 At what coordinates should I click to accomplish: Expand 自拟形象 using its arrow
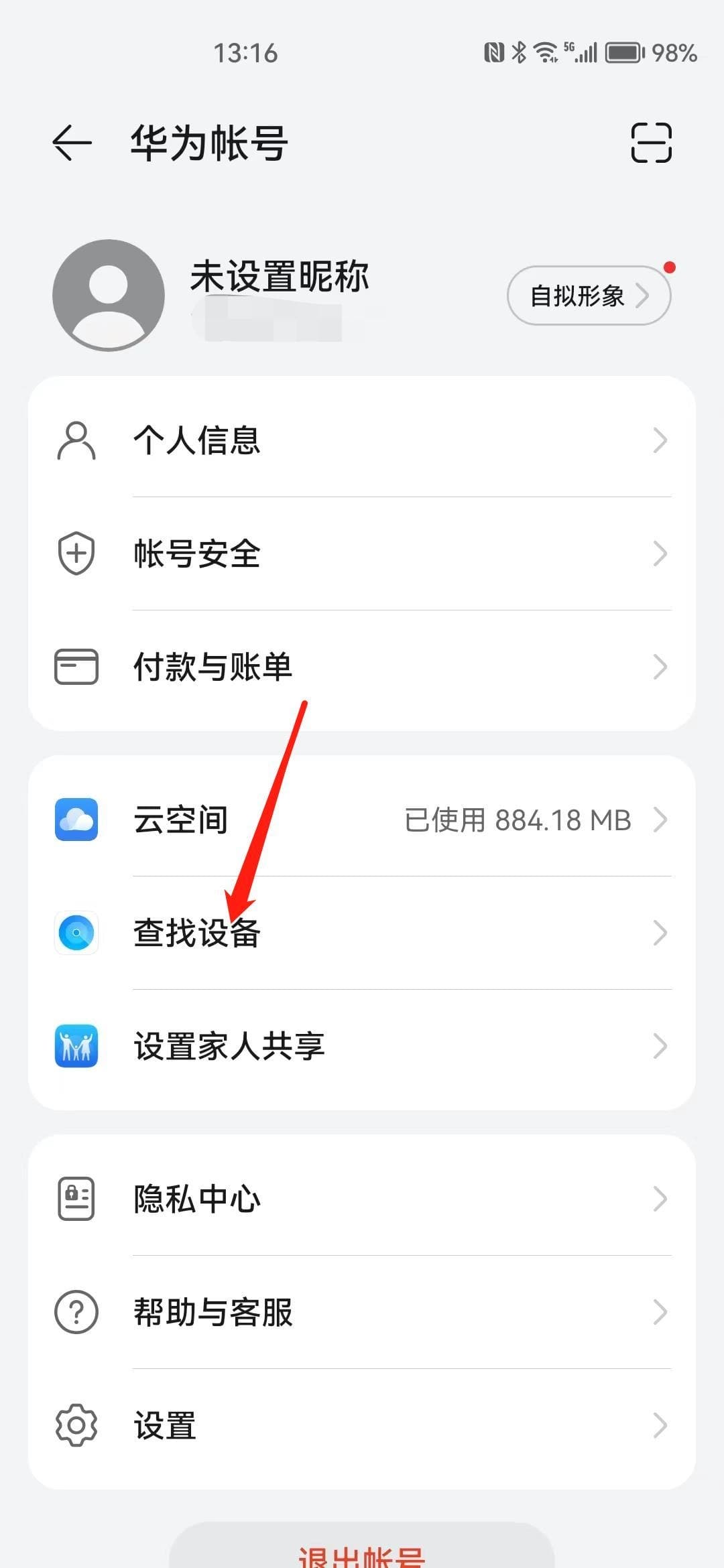(x=644, y=295)
